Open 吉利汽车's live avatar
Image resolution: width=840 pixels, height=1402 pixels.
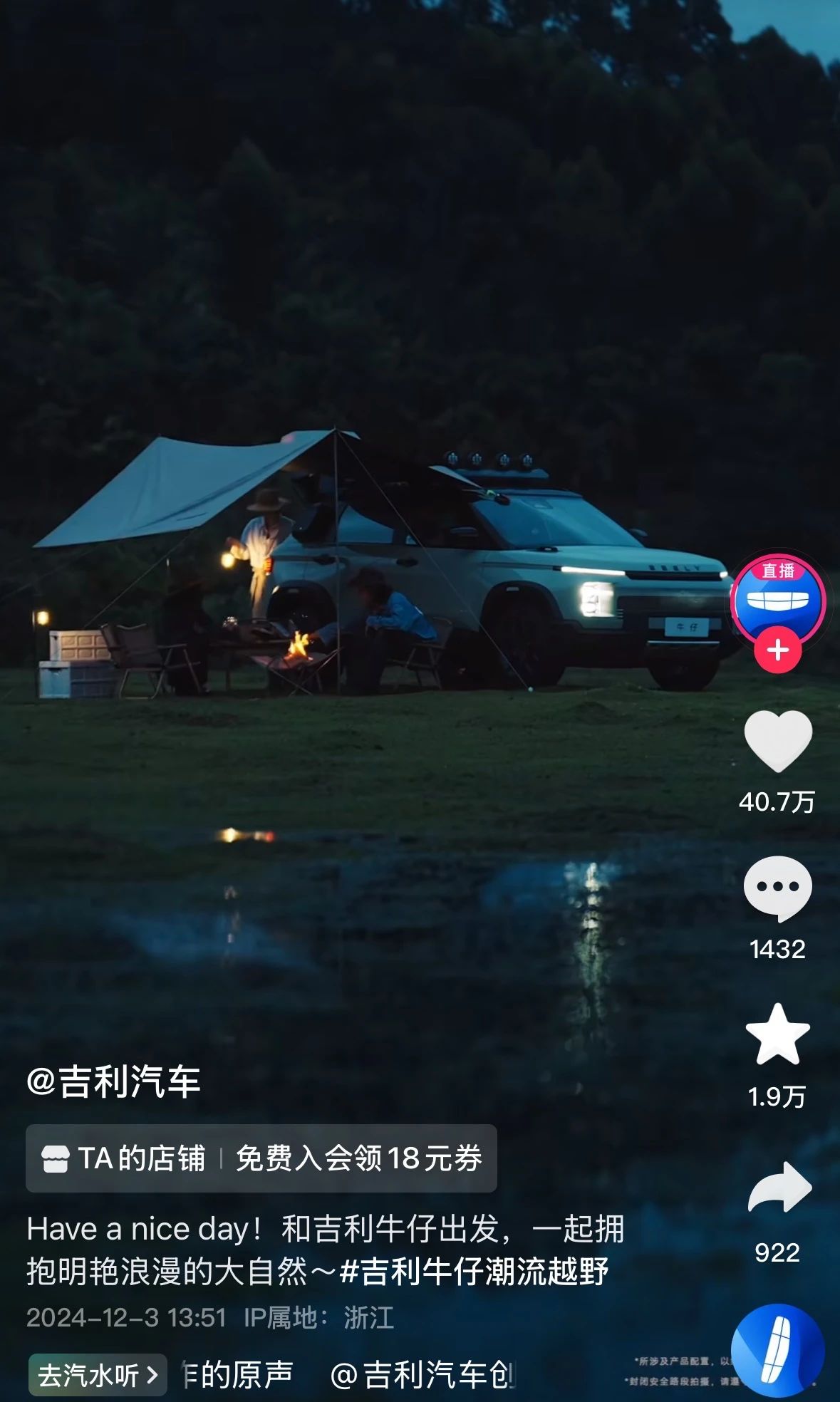coord(777,597)
